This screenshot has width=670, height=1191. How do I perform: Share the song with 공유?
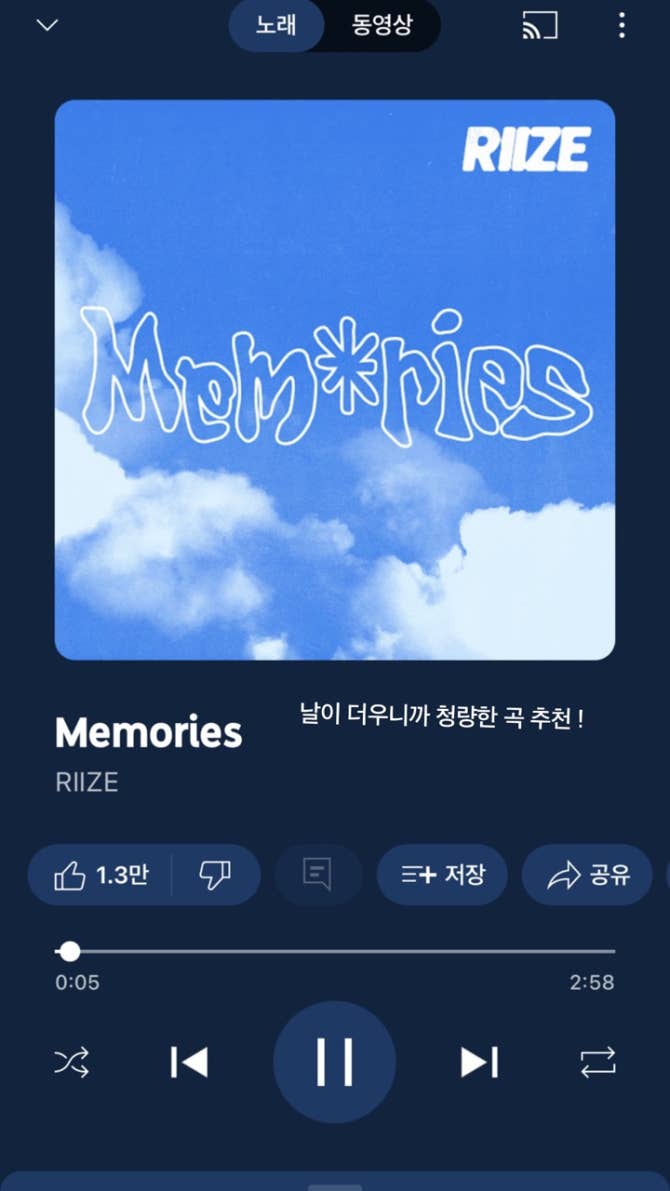click(588, 876)
